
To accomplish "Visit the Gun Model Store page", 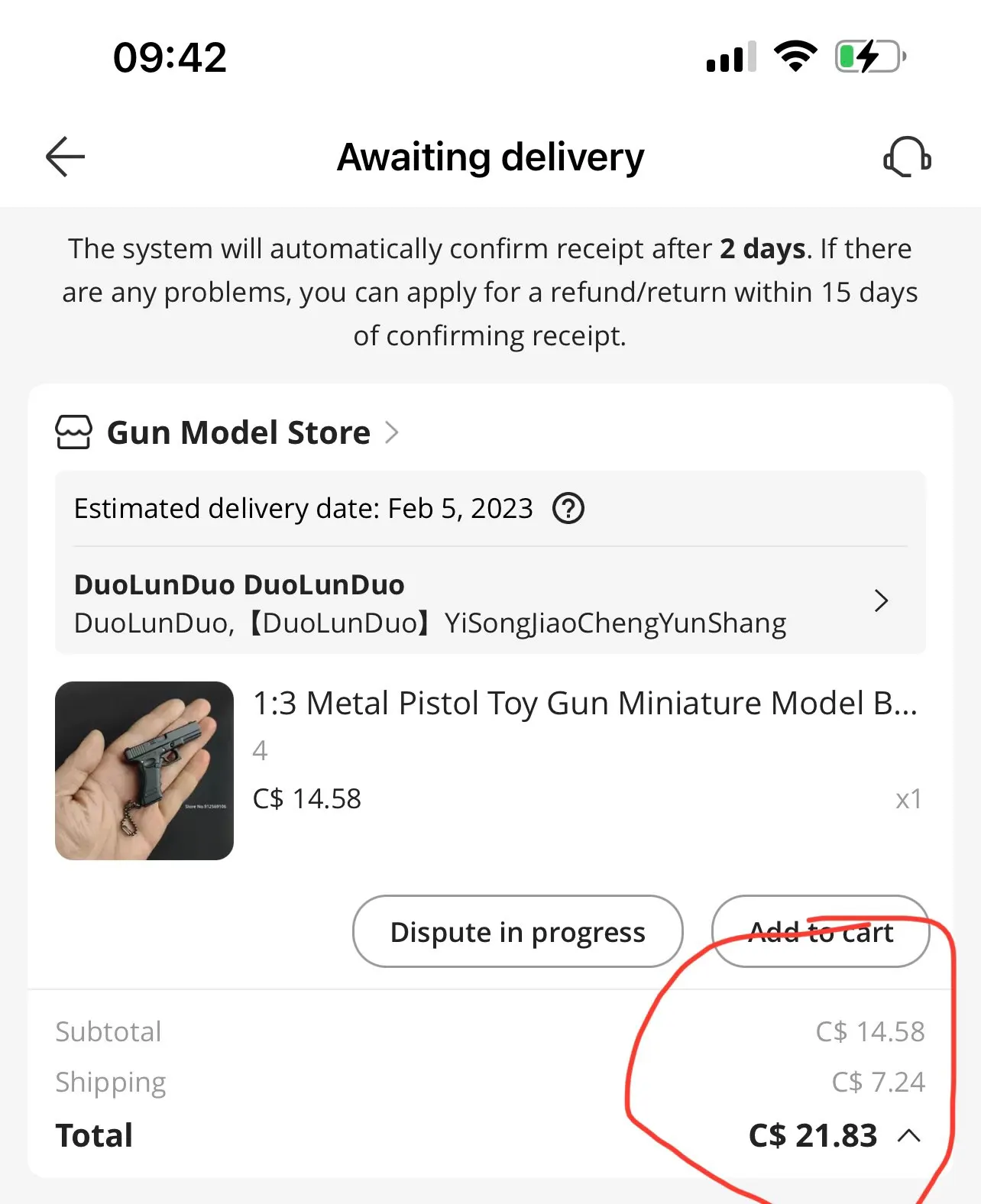I will pyautogui.click(x=228, y=432).
